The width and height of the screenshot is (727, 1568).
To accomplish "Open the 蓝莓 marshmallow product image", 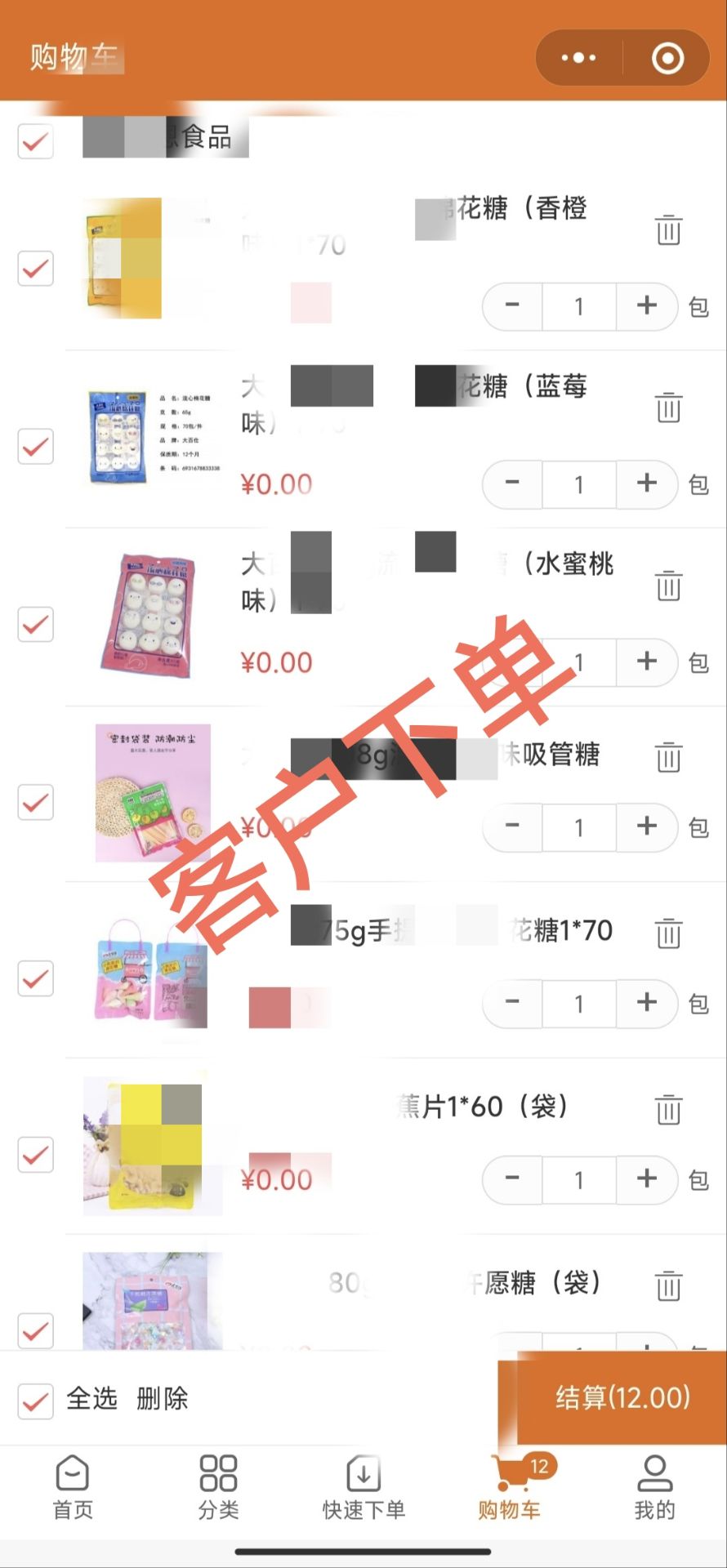I will [x=153, y=438].
